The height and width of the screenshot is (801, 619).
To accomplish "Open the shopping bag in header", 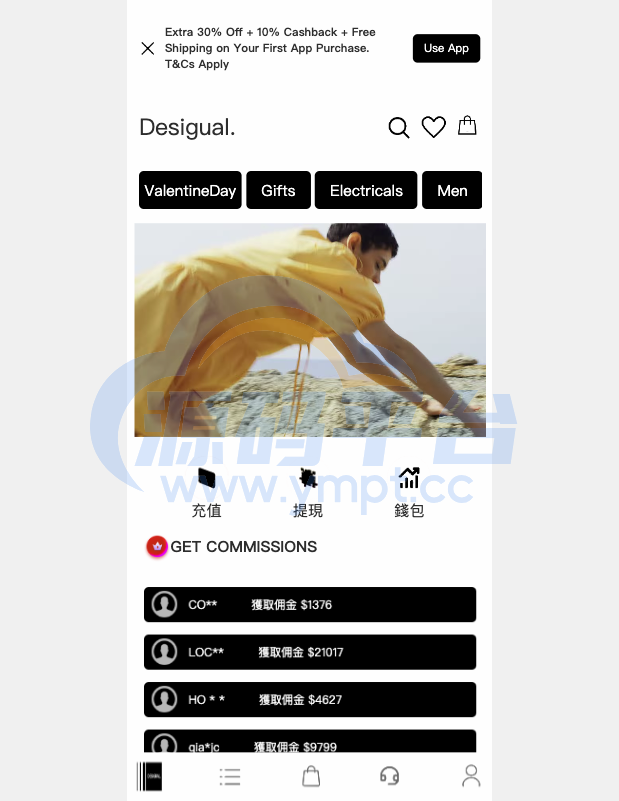I will pos(467,126).
